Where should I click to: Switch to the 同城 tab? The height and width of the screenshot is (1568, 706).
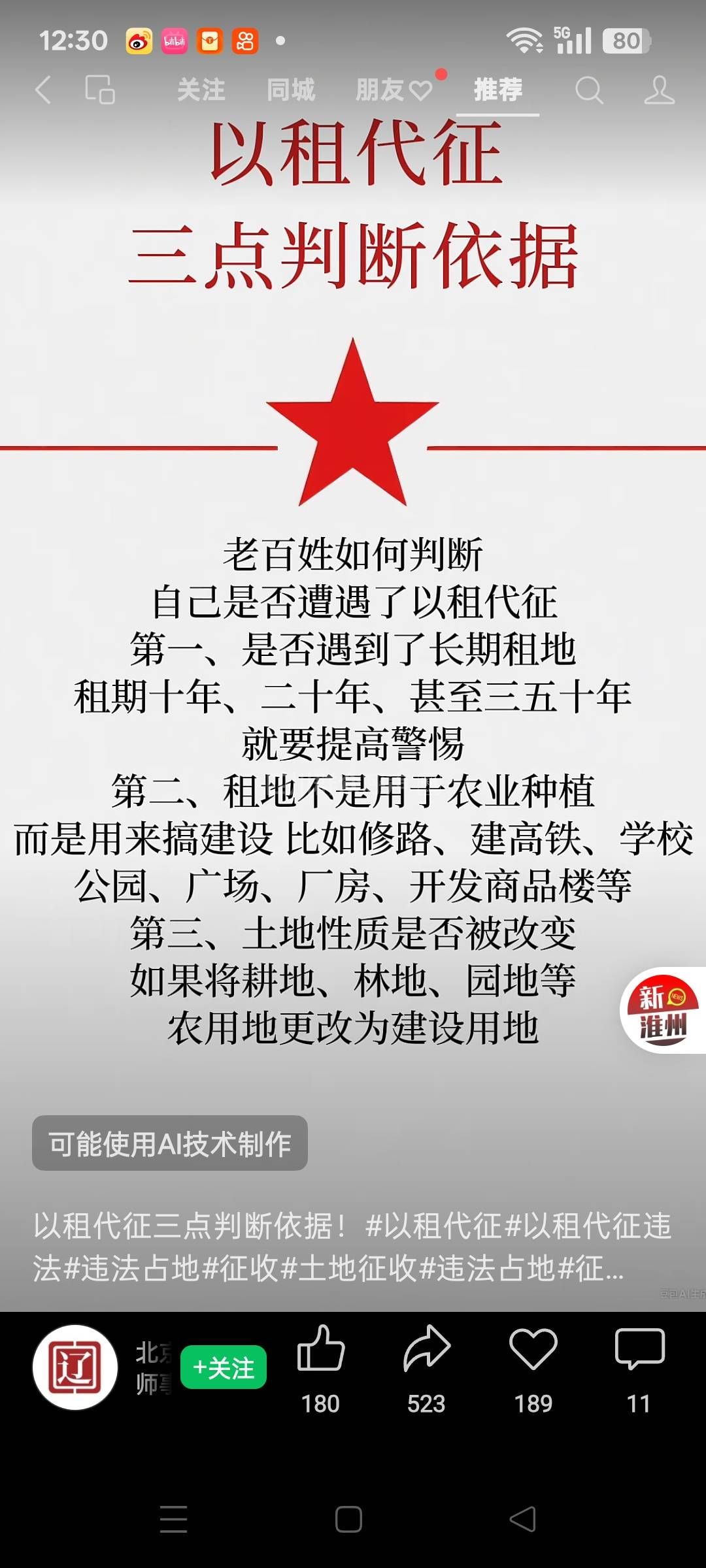click(x=291, y=90)
